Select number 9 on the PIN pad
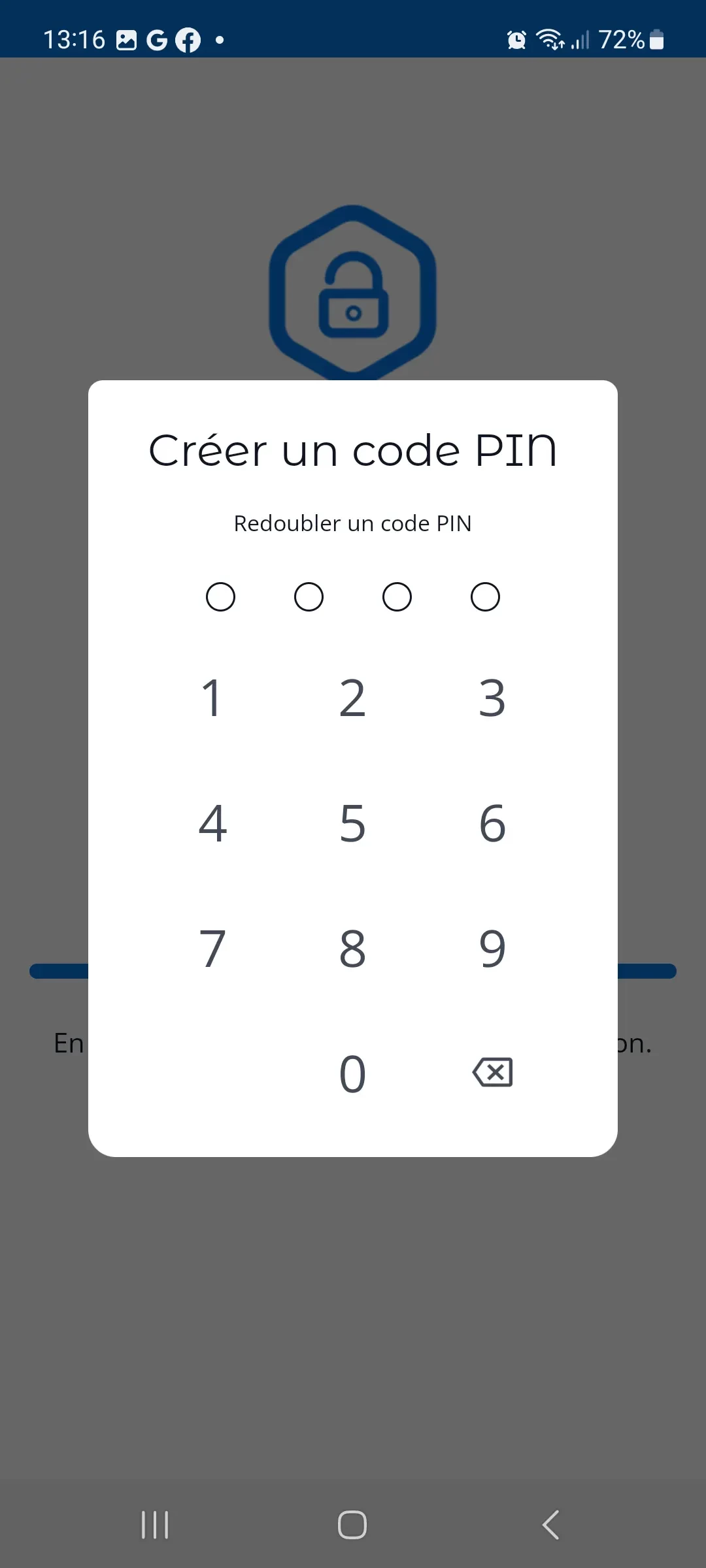This screenshot has width=706, height=1568. point(492,949)
